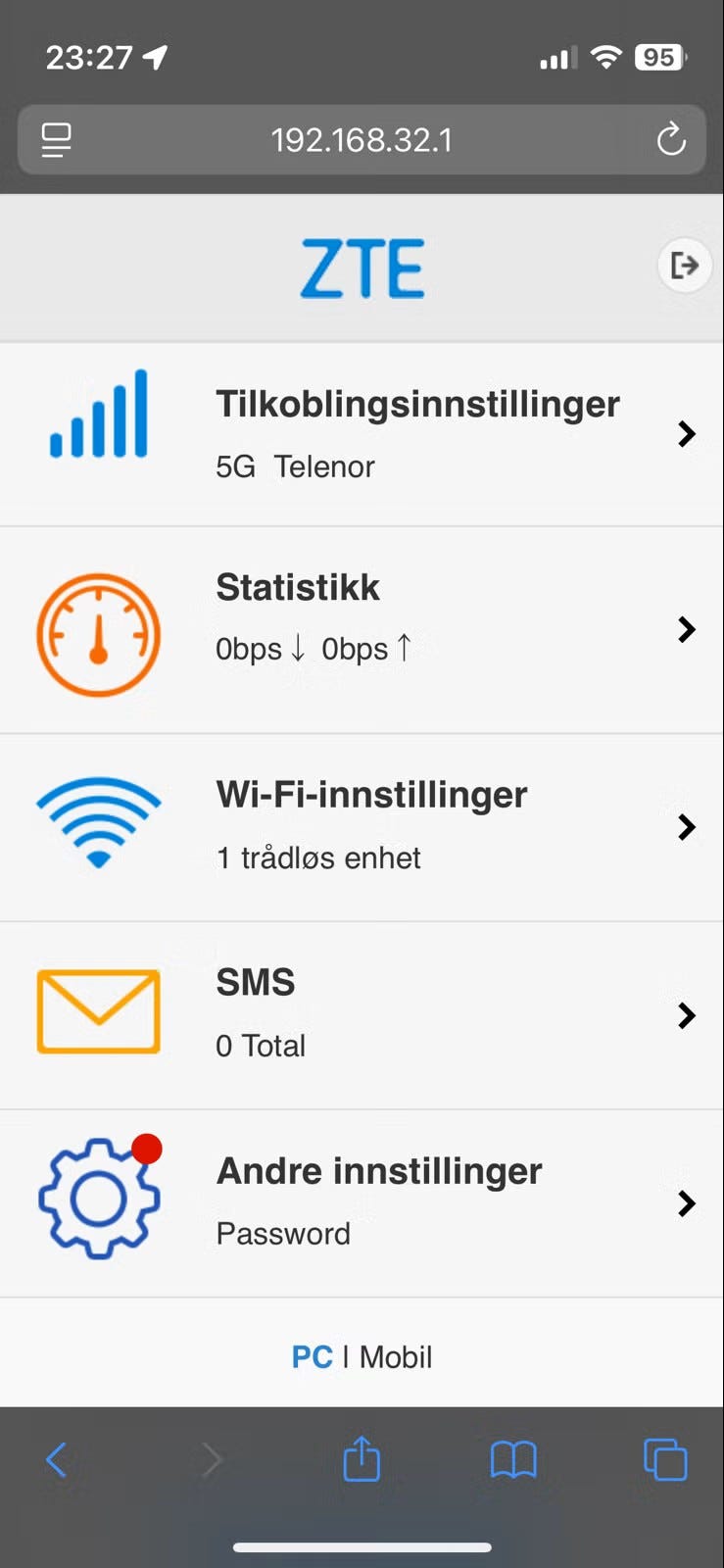Expand the Wi-Fi-innstillinger row chevron
The image size is (724, 1568).
click(x=685, y=828)
